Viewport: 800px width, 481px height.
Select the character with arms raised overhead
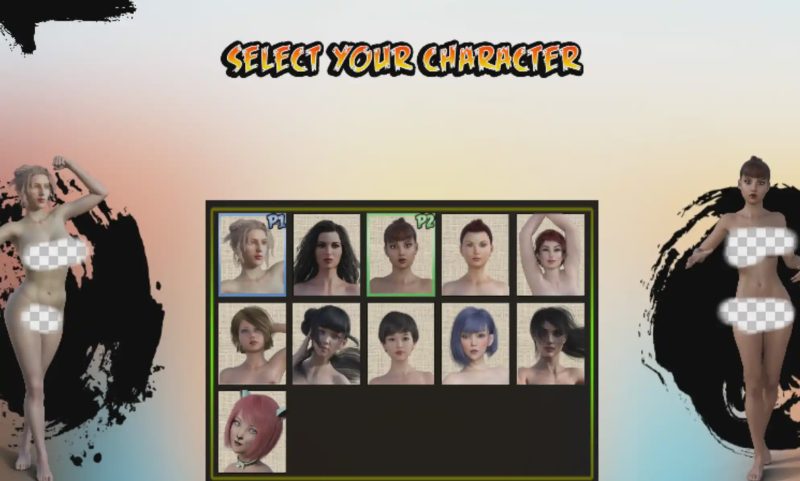coord(549,255)
